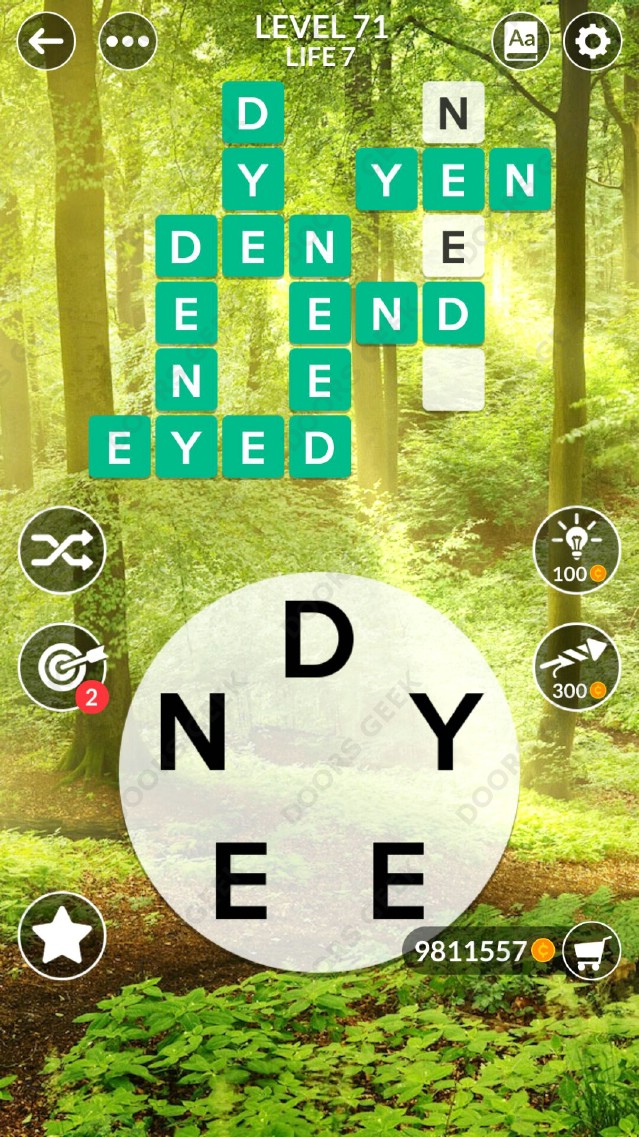Buy a lightbulb hint for 100 coins
This screenshot has width=639, height=1137.
[x=577, y=549]
